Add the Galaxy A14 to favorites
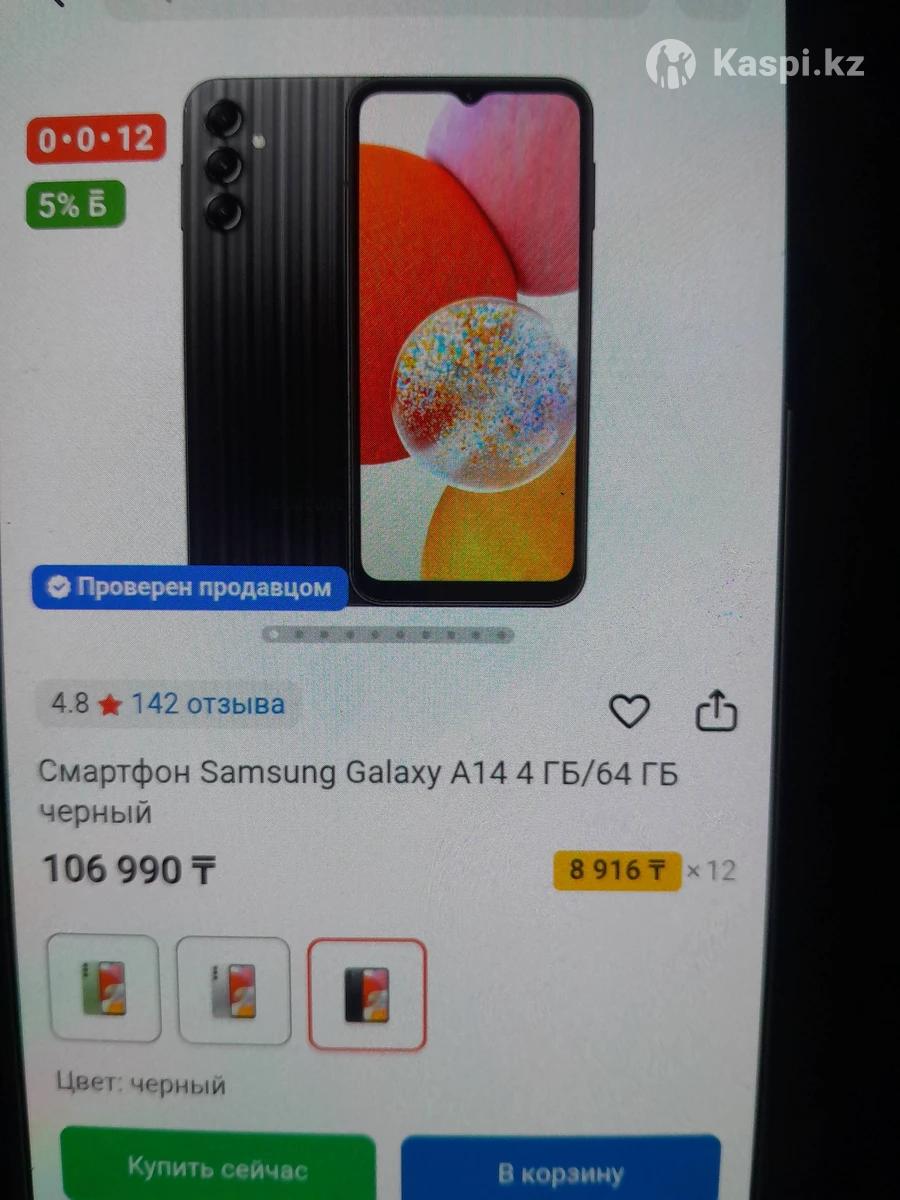 click(x=629, y=711)
